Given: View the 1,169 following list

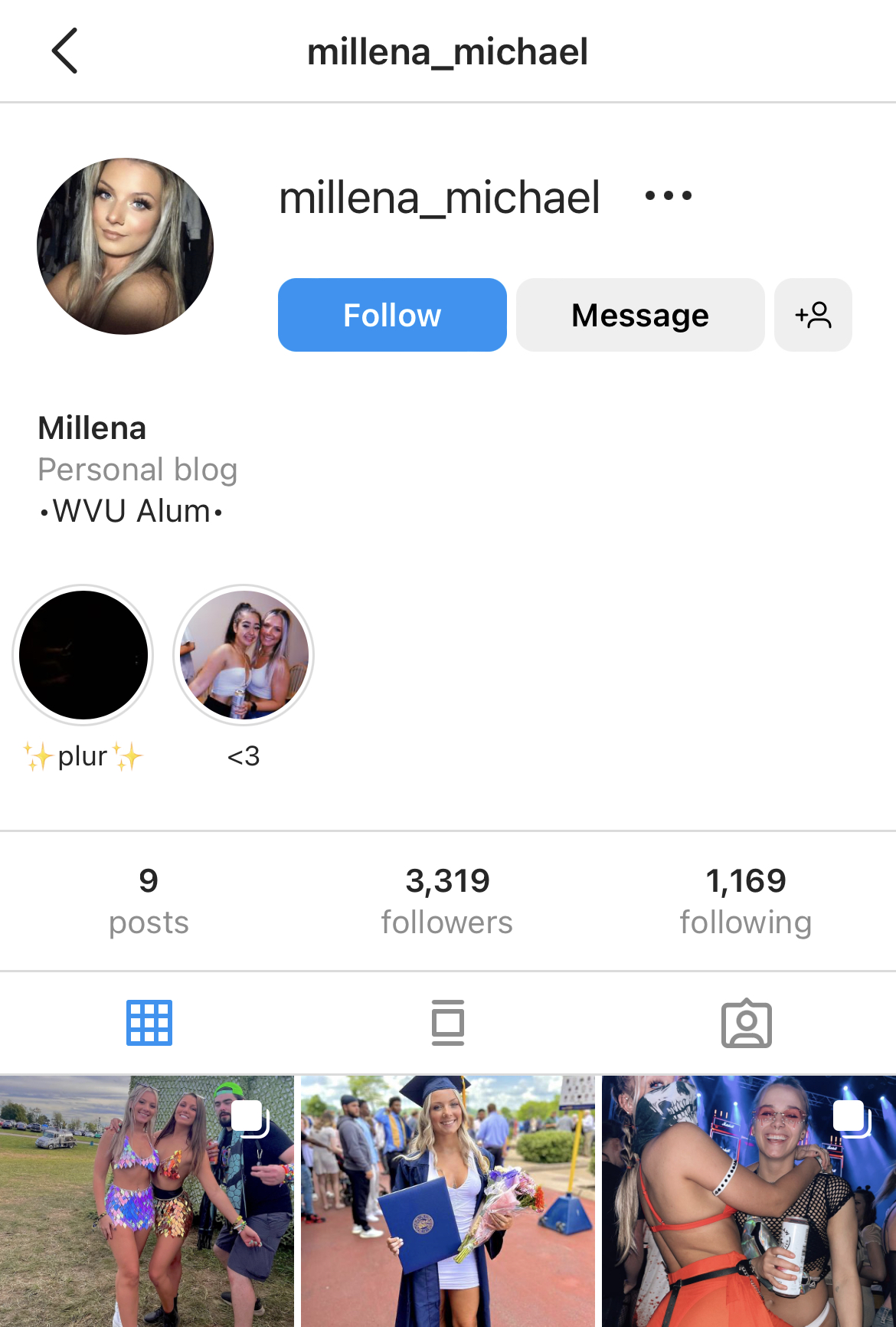Looking at the screenshot, I should point(745,900).
